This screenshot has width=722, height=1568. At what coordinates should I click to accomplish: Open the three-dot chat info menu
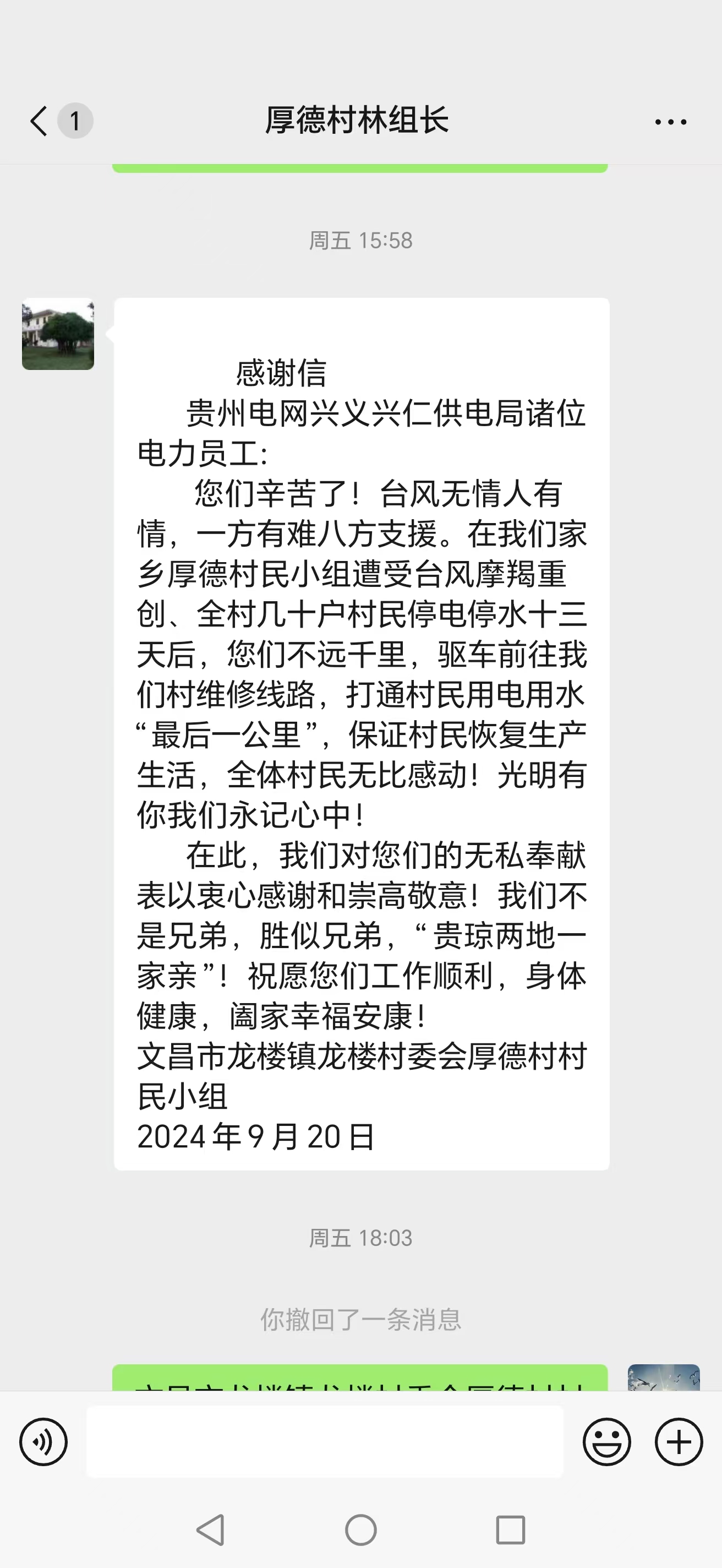click(x=670, y=122)
